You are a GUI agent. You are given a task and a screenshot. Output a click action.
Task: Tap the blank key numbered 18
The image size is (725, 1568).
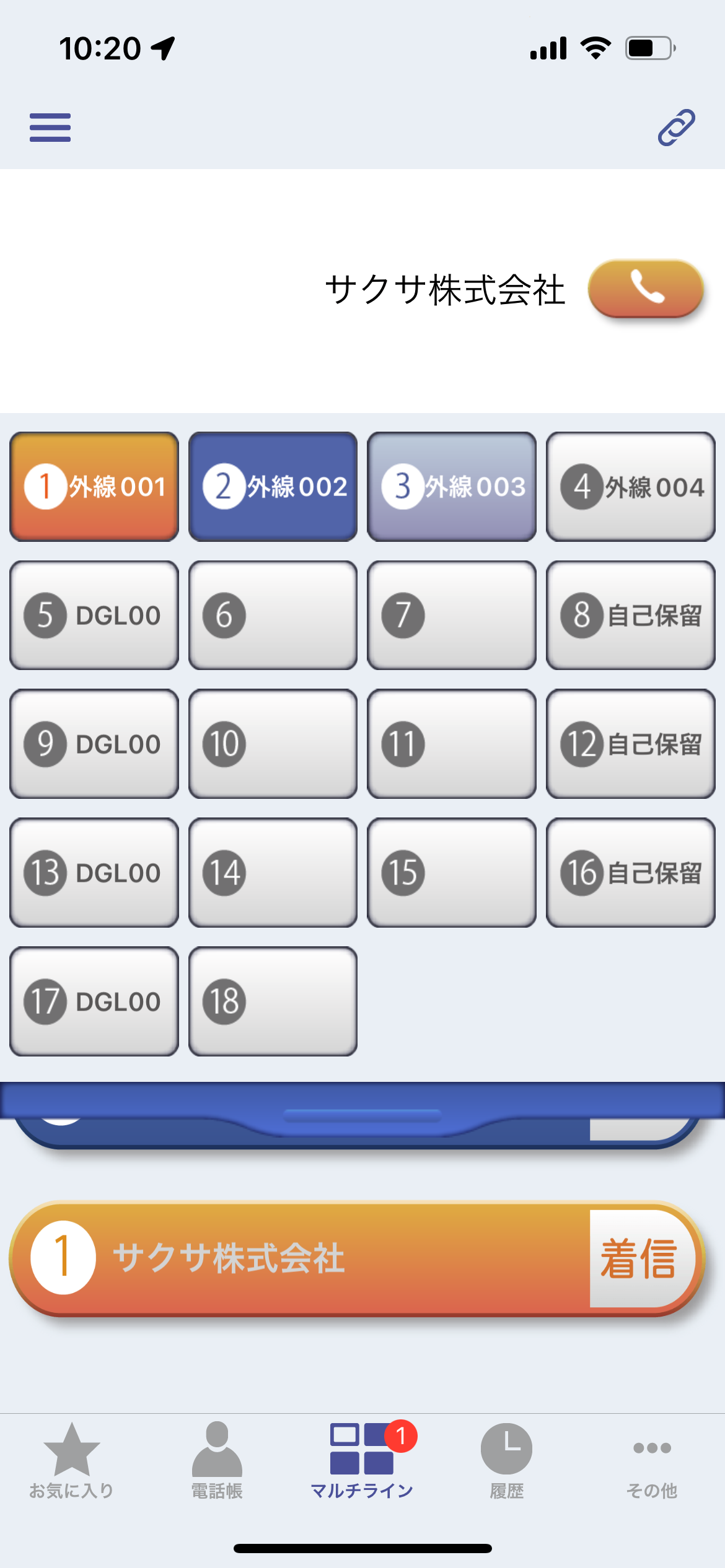coord(273,1001)
